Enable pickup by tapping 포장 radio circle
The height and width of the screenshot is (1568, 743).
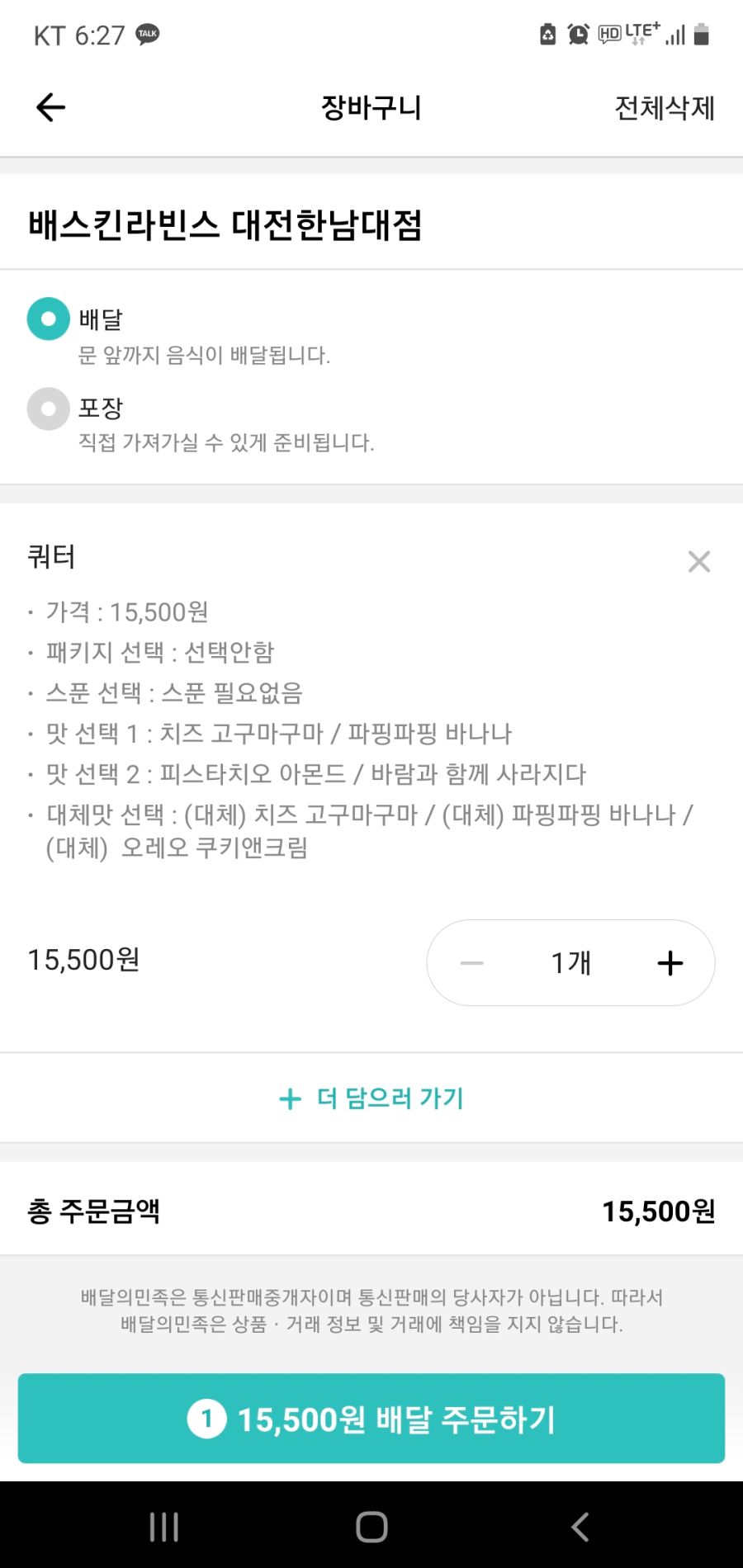48,409
